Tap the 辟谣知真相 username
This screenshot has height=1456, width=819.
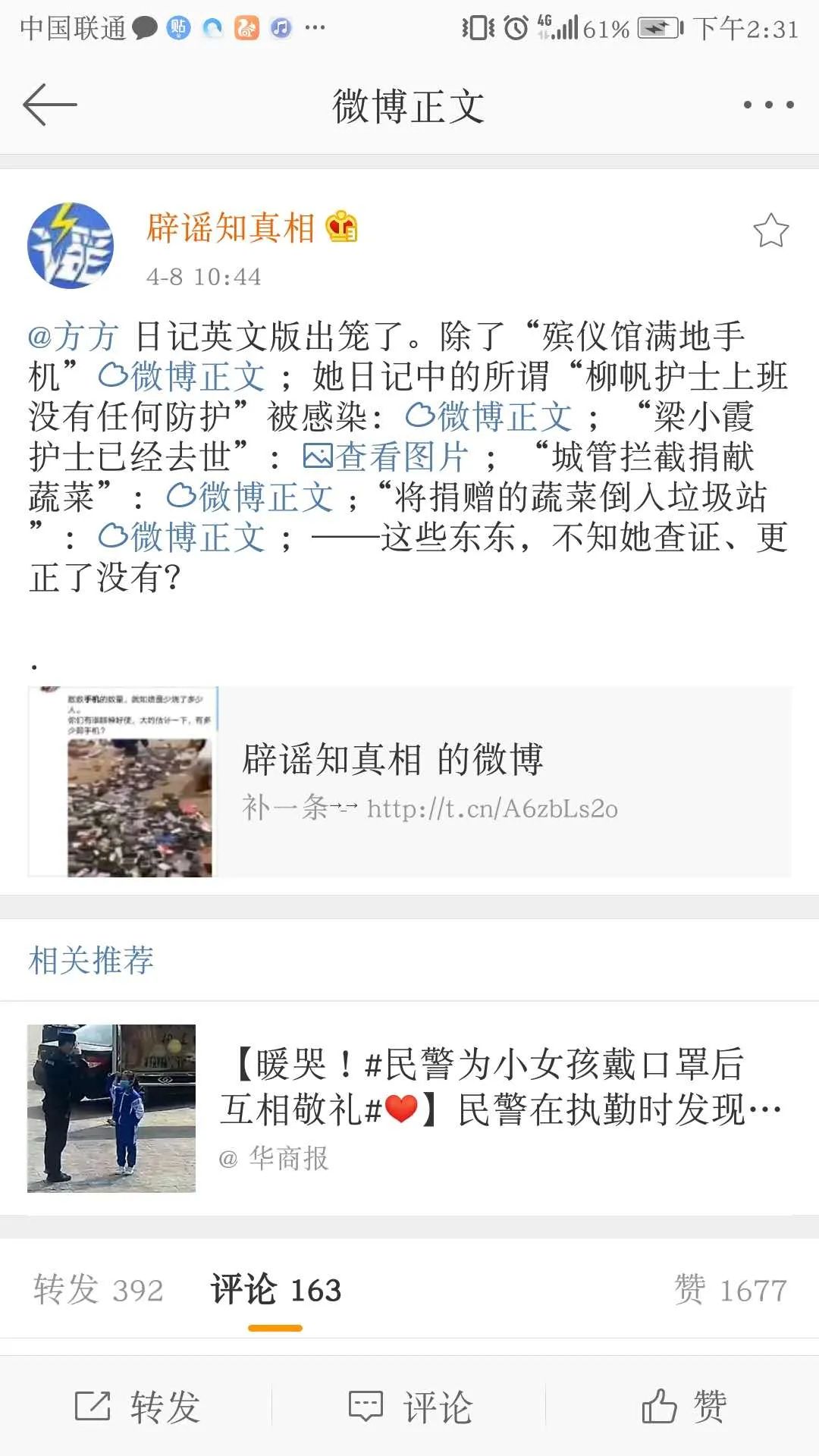point(231,227)
